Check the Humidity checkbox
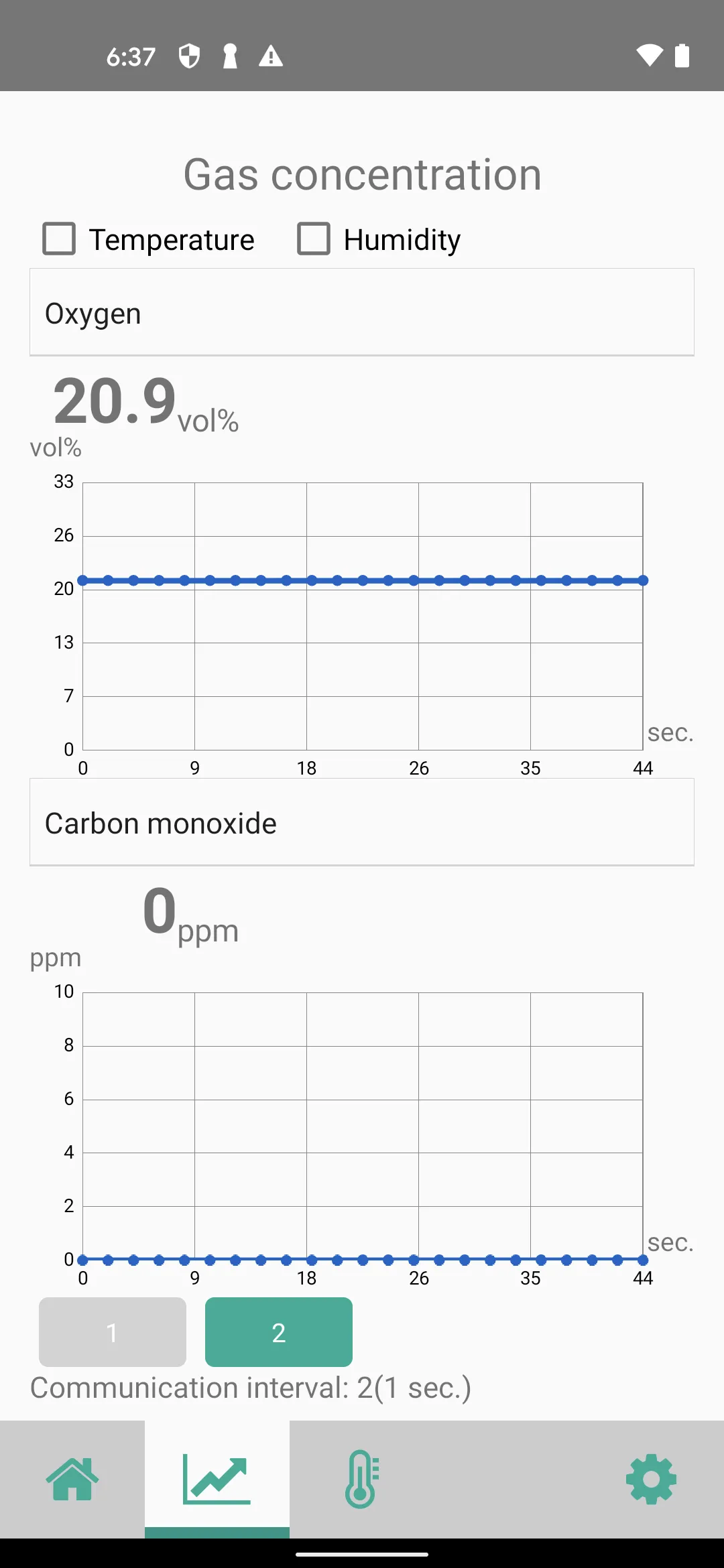The height and width of the screenshot is (1568, 724). click(314, 239)
